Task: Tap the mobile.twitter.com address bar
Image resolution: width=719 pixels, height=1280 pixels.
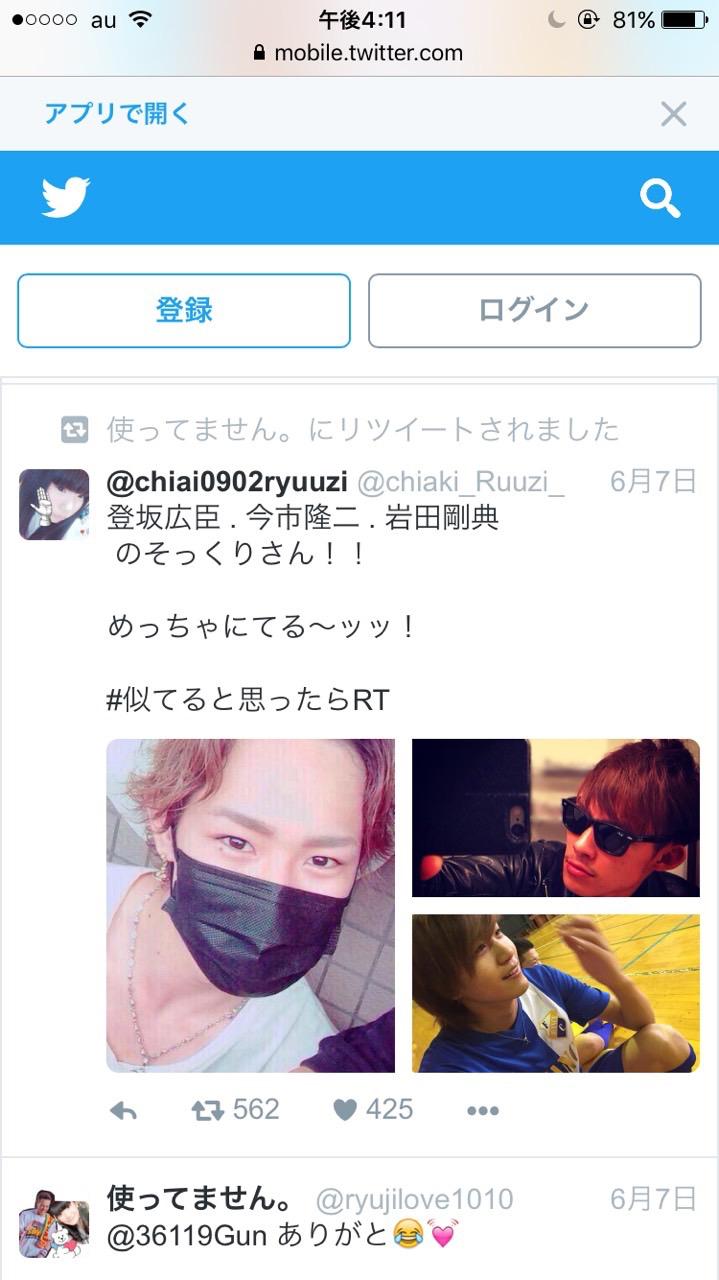Action: click(x=359, y=52)
